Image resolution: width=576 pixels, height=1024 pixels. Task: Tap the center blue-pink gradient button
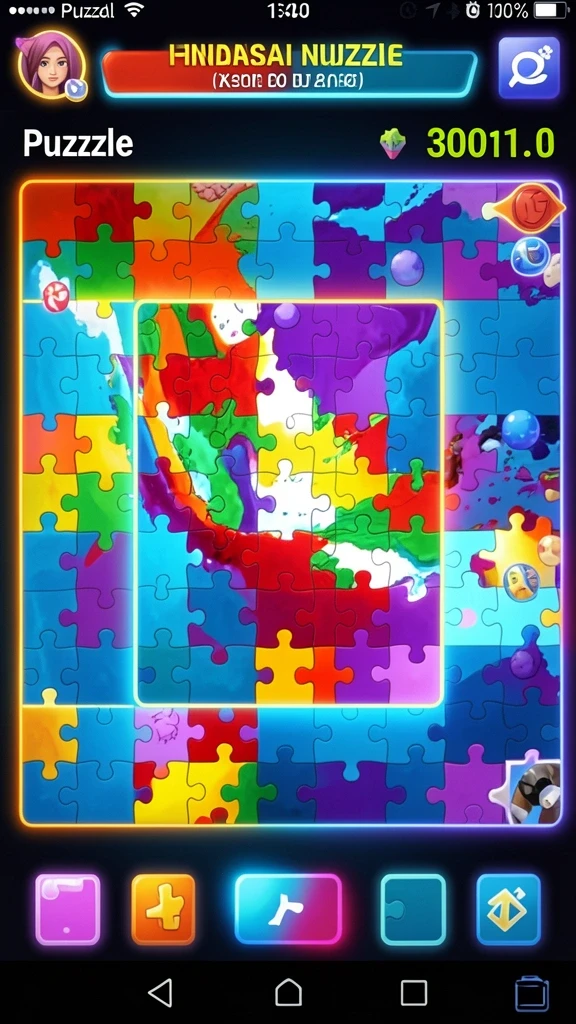point(288,909)
